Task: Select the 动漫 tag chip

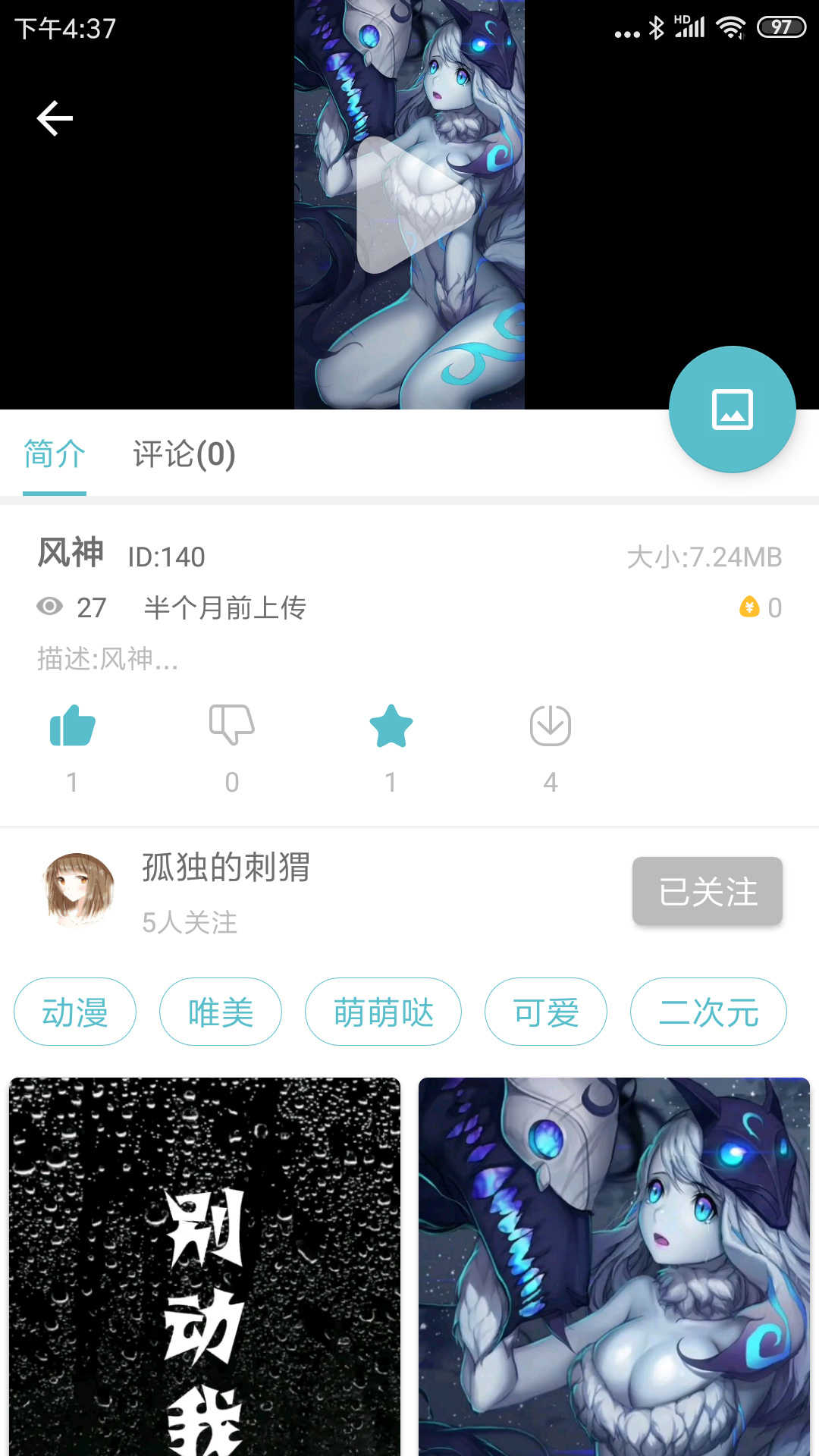Action: (x=75, y=1012)
